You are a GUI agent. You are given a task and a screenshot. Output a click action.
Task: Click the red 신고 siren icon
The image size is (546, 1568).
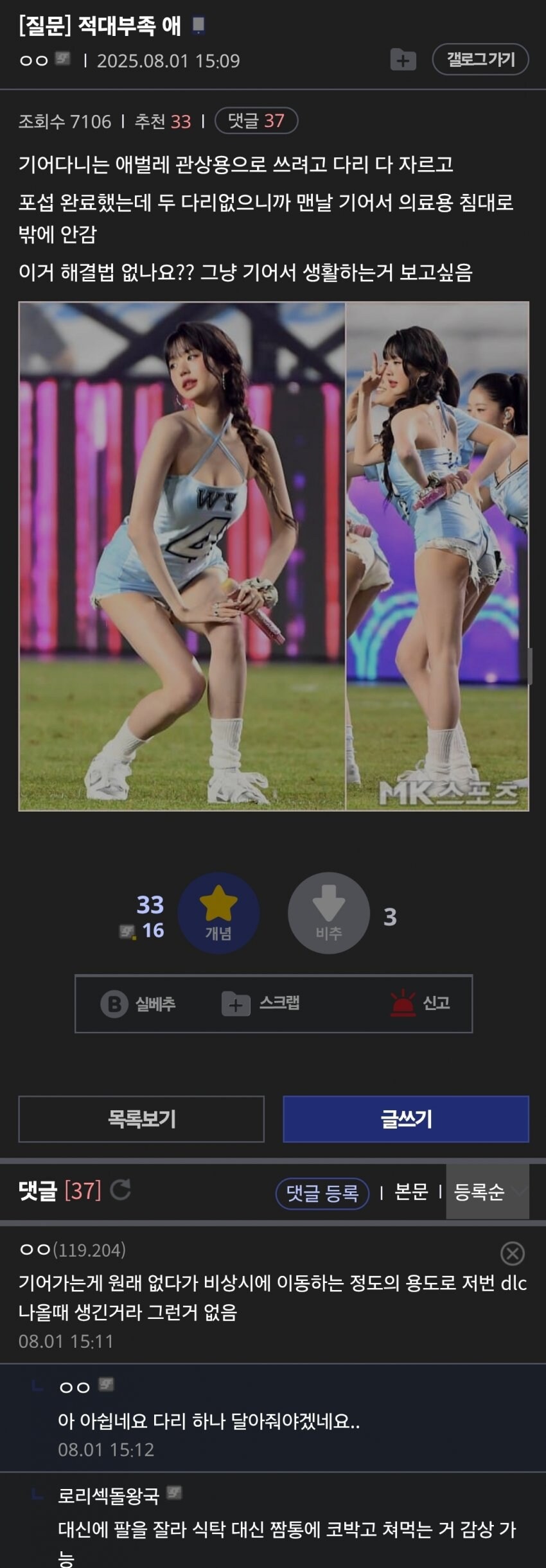(x=402, y=1004)
